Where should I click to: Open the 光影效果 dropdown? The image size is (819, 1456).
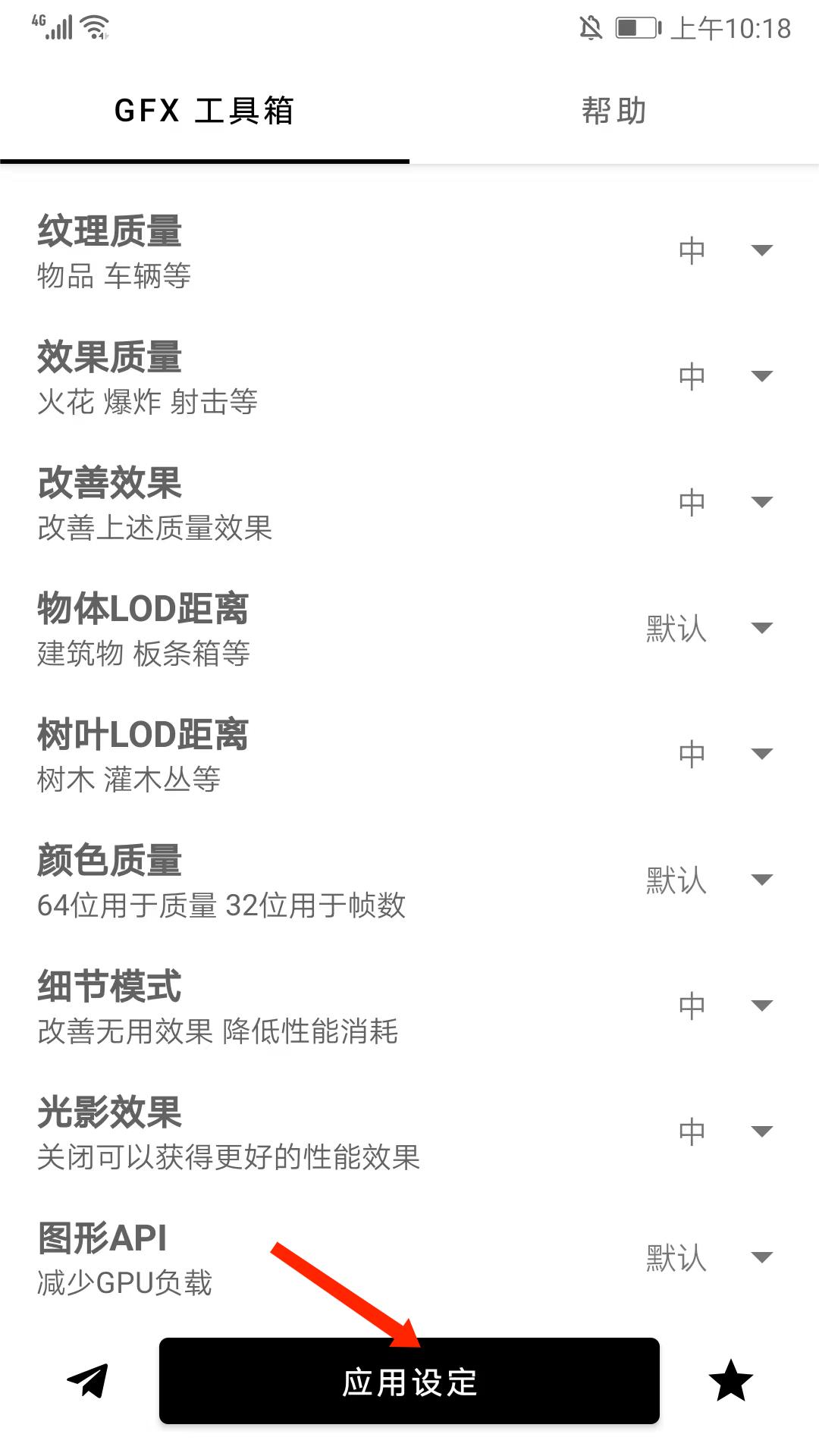(x=762, y=1131)
